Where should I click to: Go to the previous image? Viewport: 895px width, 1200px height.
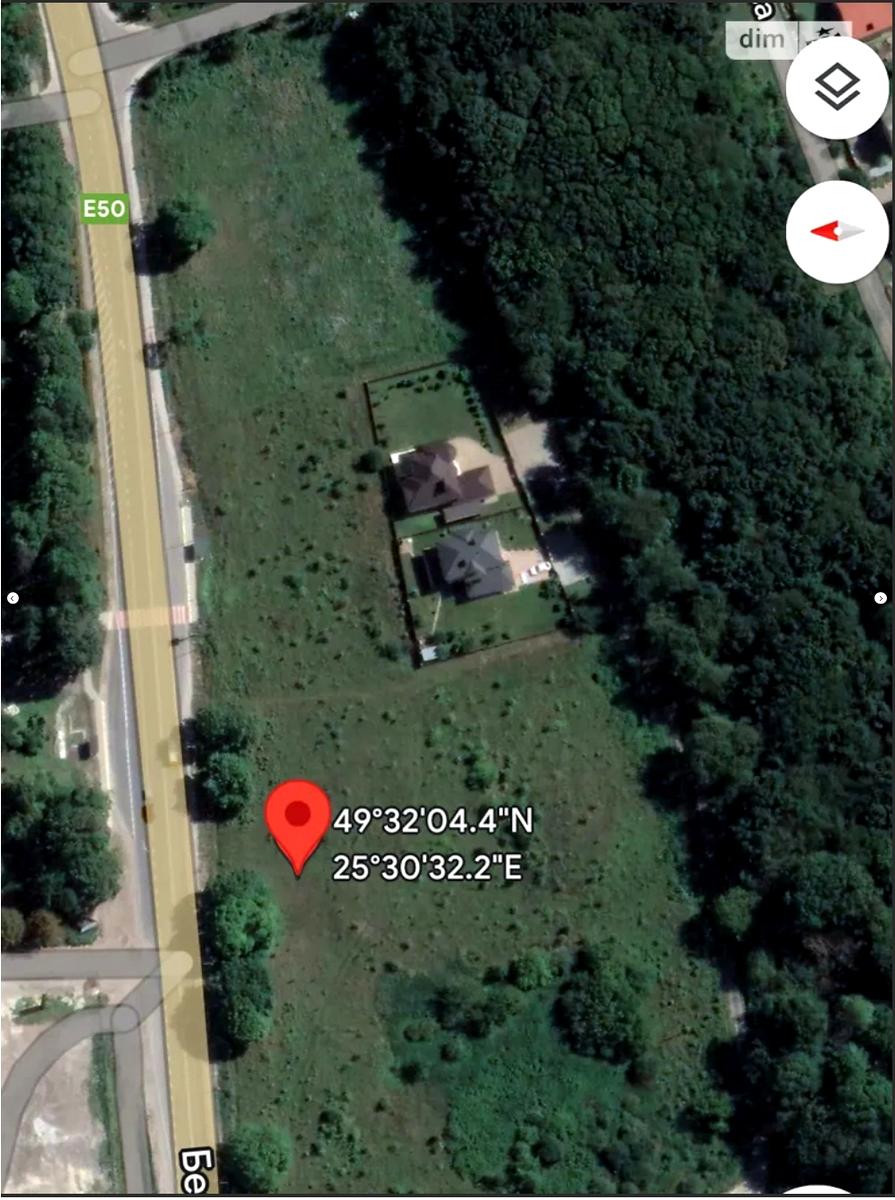tap(13, 598)
